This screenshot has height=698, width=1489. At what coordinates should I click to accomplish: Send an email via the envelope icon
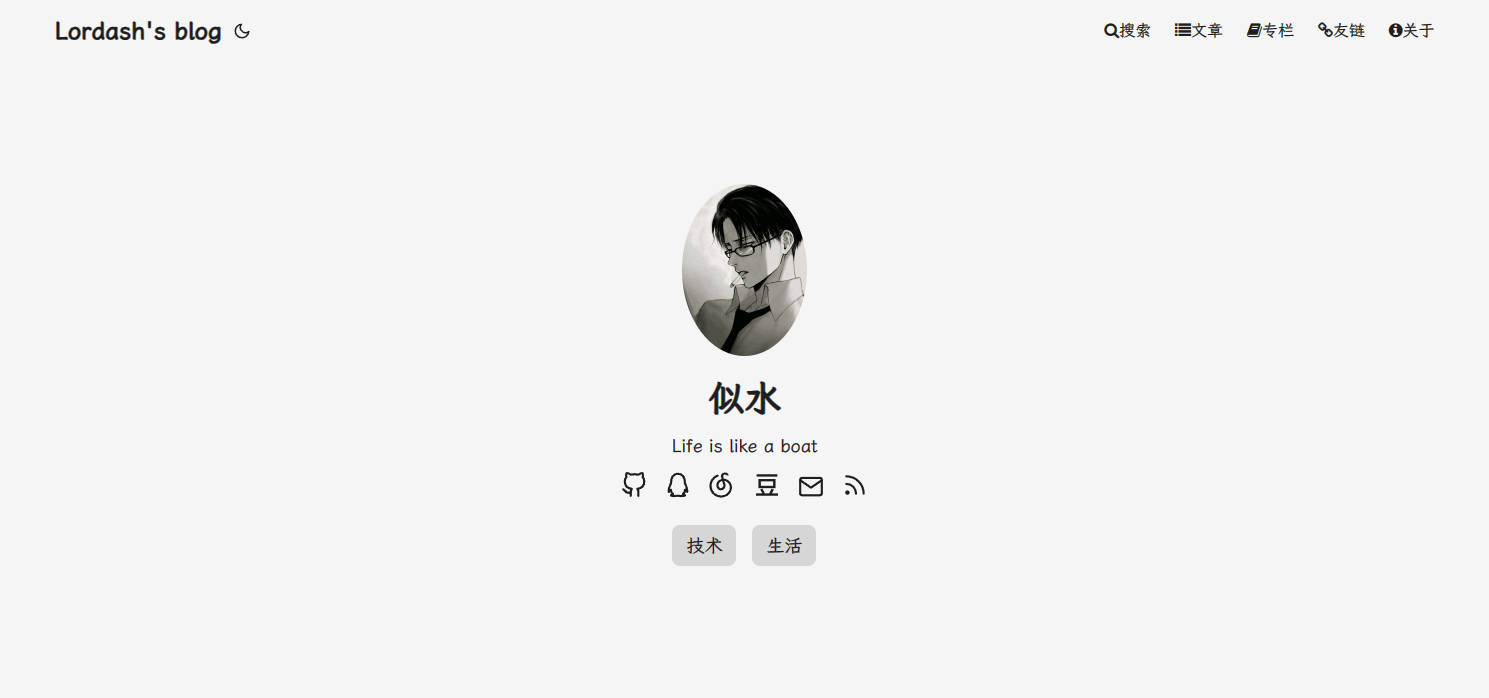[x=811, y=486]
